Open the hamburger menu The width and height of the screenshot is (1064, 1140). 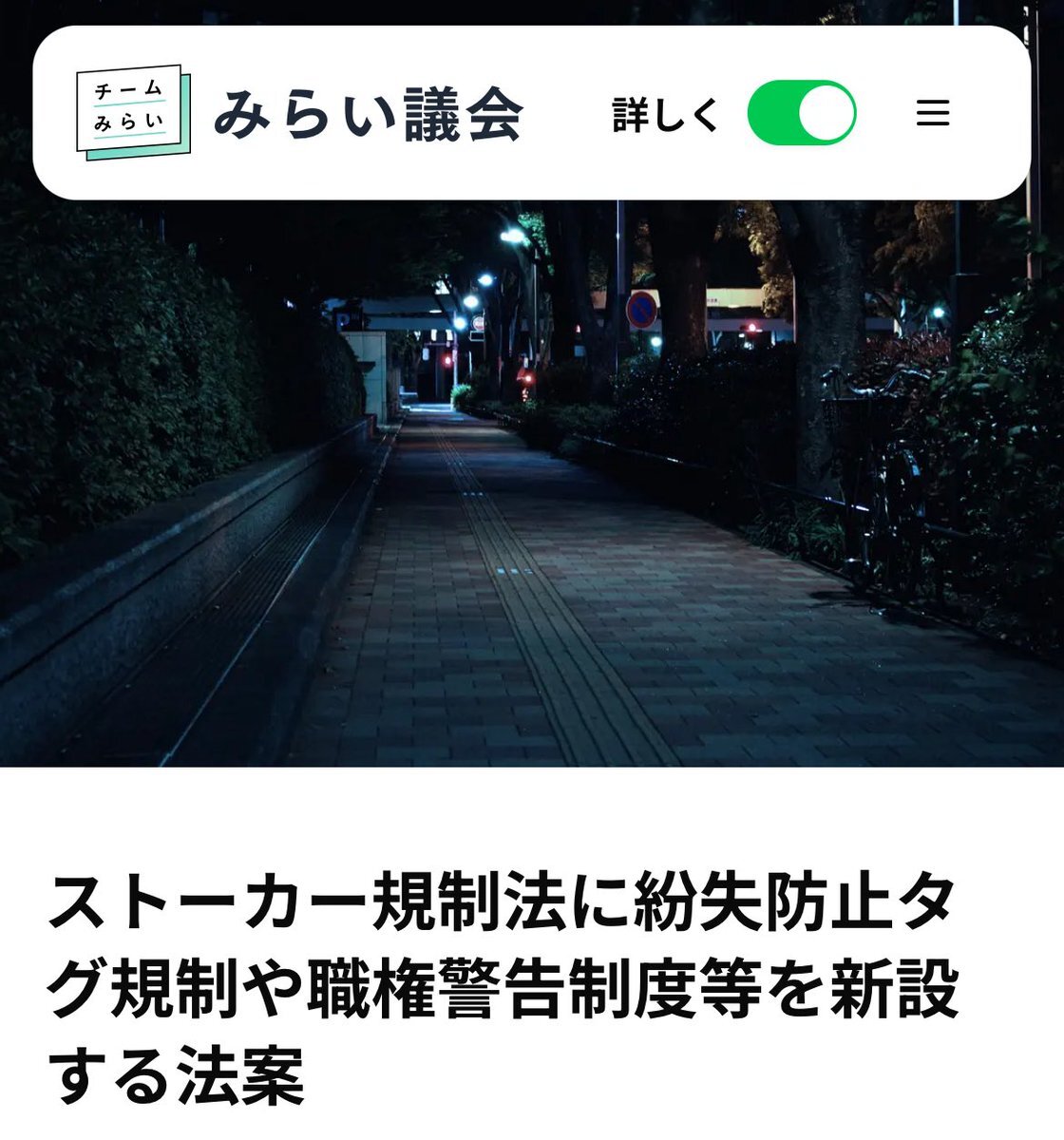coord(932,114)
